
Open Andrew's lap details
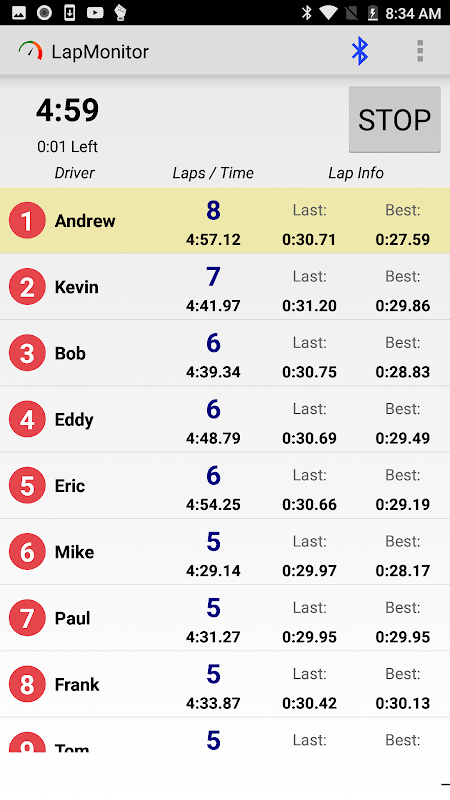point(225,220)
